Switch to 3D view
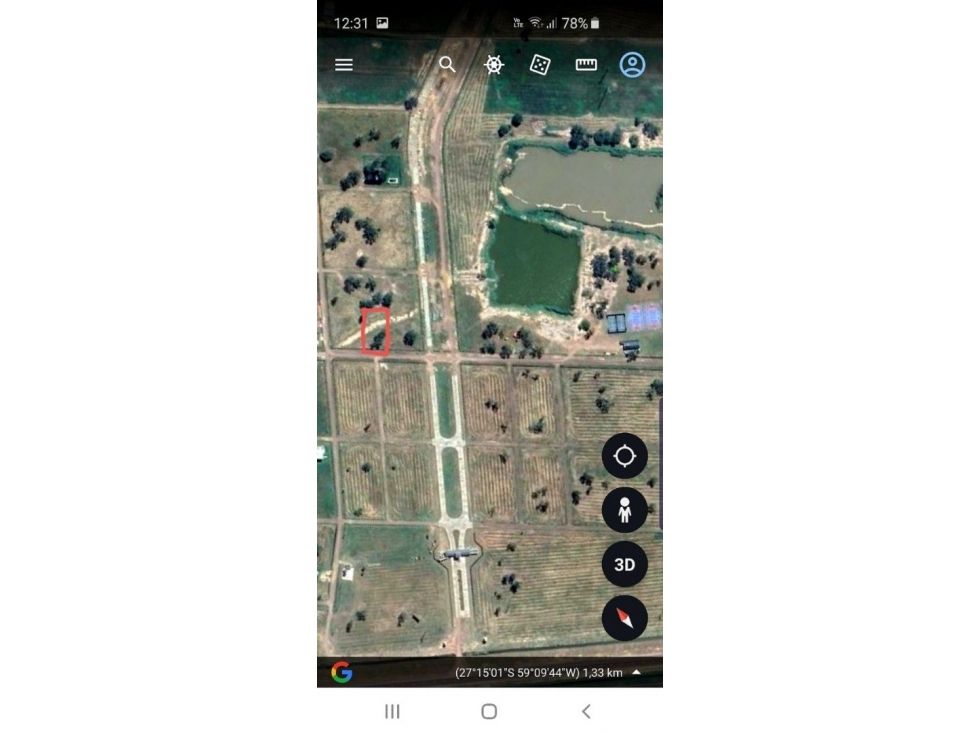The image size is (979, 734). (x=624, y=565)
